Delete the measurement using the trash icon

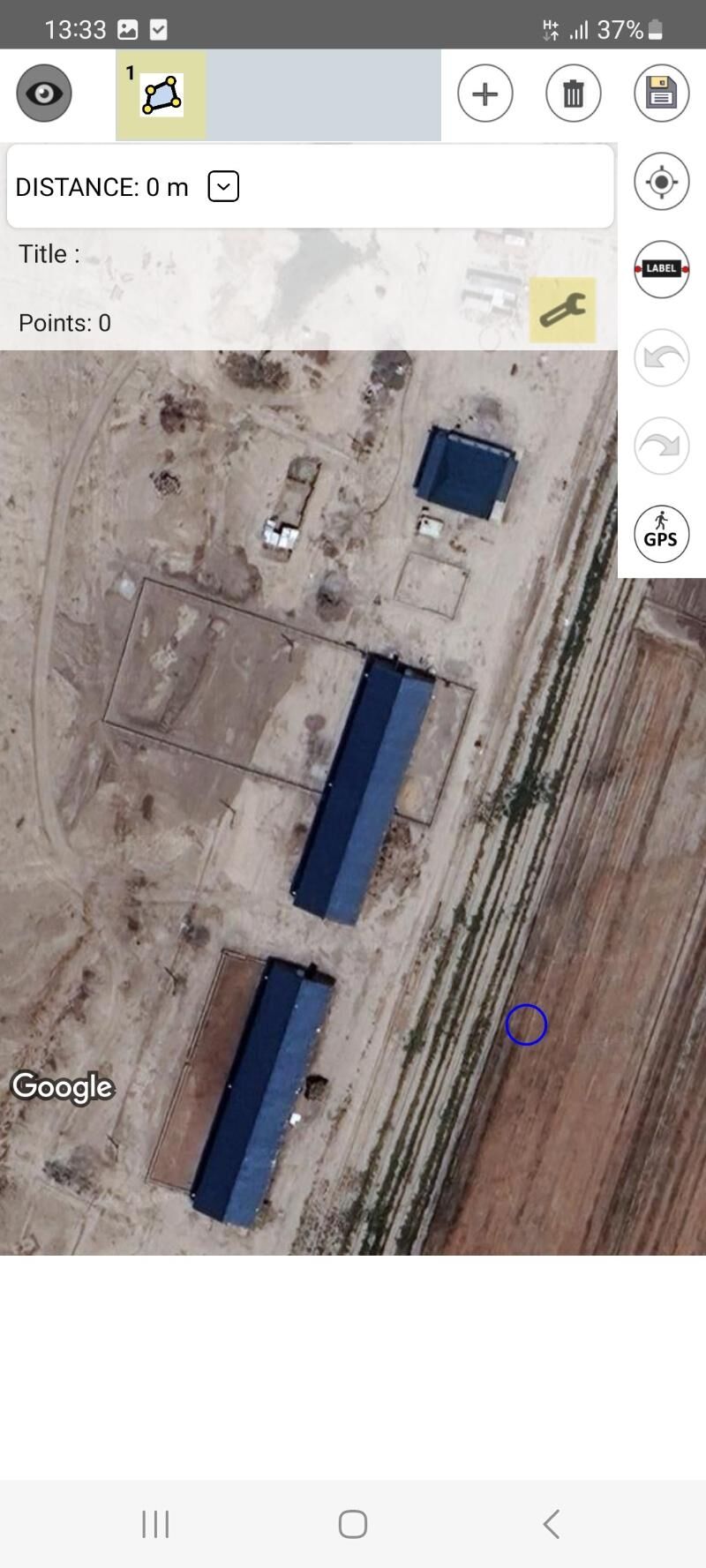coord(573,94)
